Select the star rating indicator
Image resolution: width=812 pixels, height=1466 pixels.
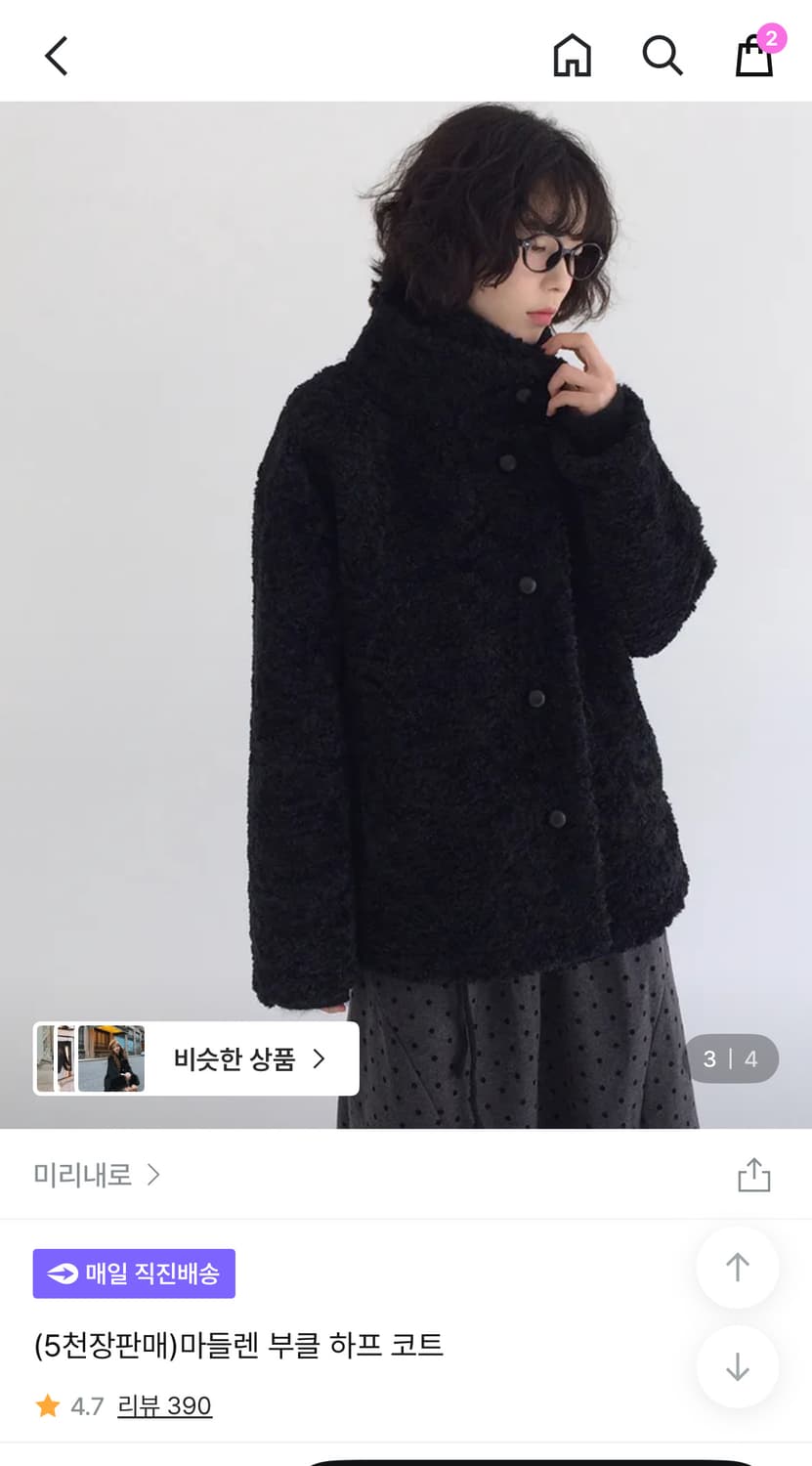click(x=46, y=1404)
